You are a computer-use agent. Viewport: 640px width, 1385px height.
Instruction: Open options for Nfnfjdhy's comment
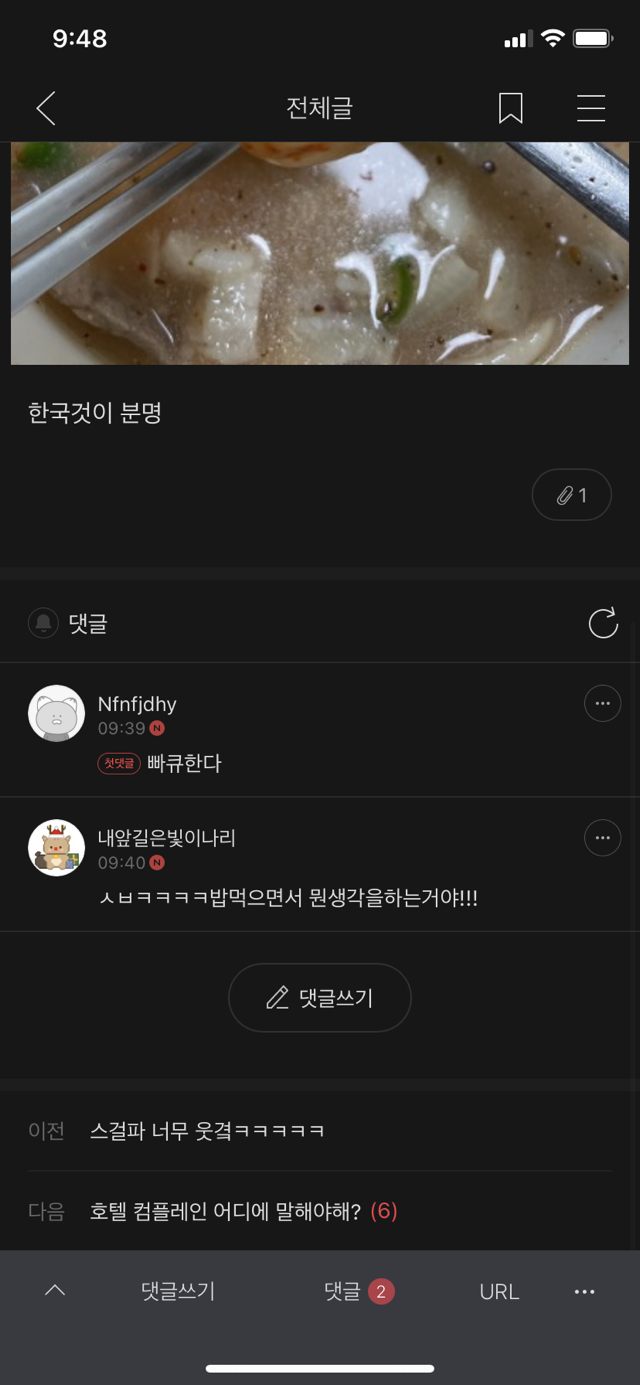[x=602, y=704]
